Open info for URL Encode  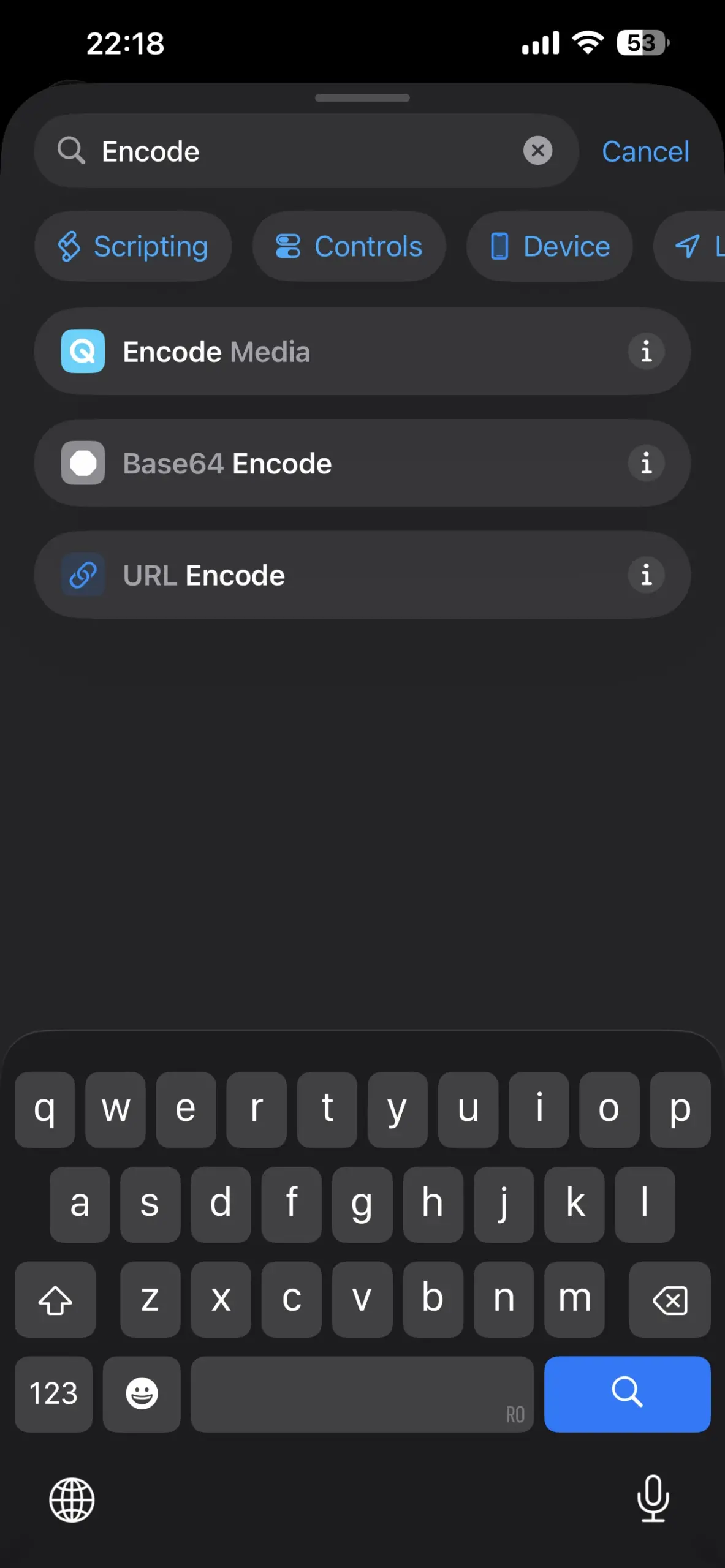point(646,575)
